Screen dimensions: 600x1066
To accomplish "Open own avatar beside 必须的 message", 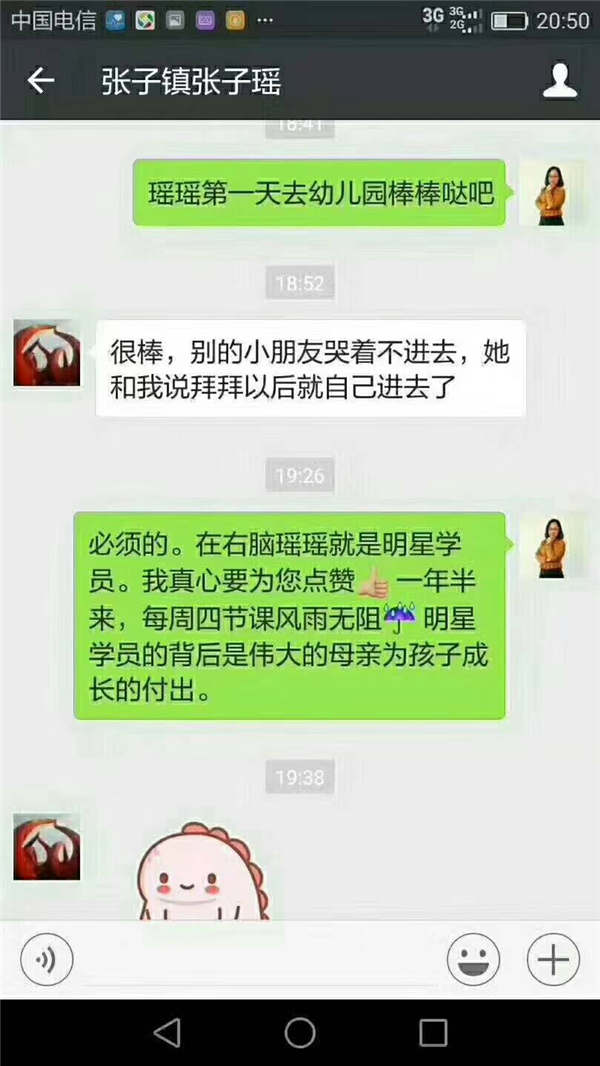I will [x=552, y=545].
